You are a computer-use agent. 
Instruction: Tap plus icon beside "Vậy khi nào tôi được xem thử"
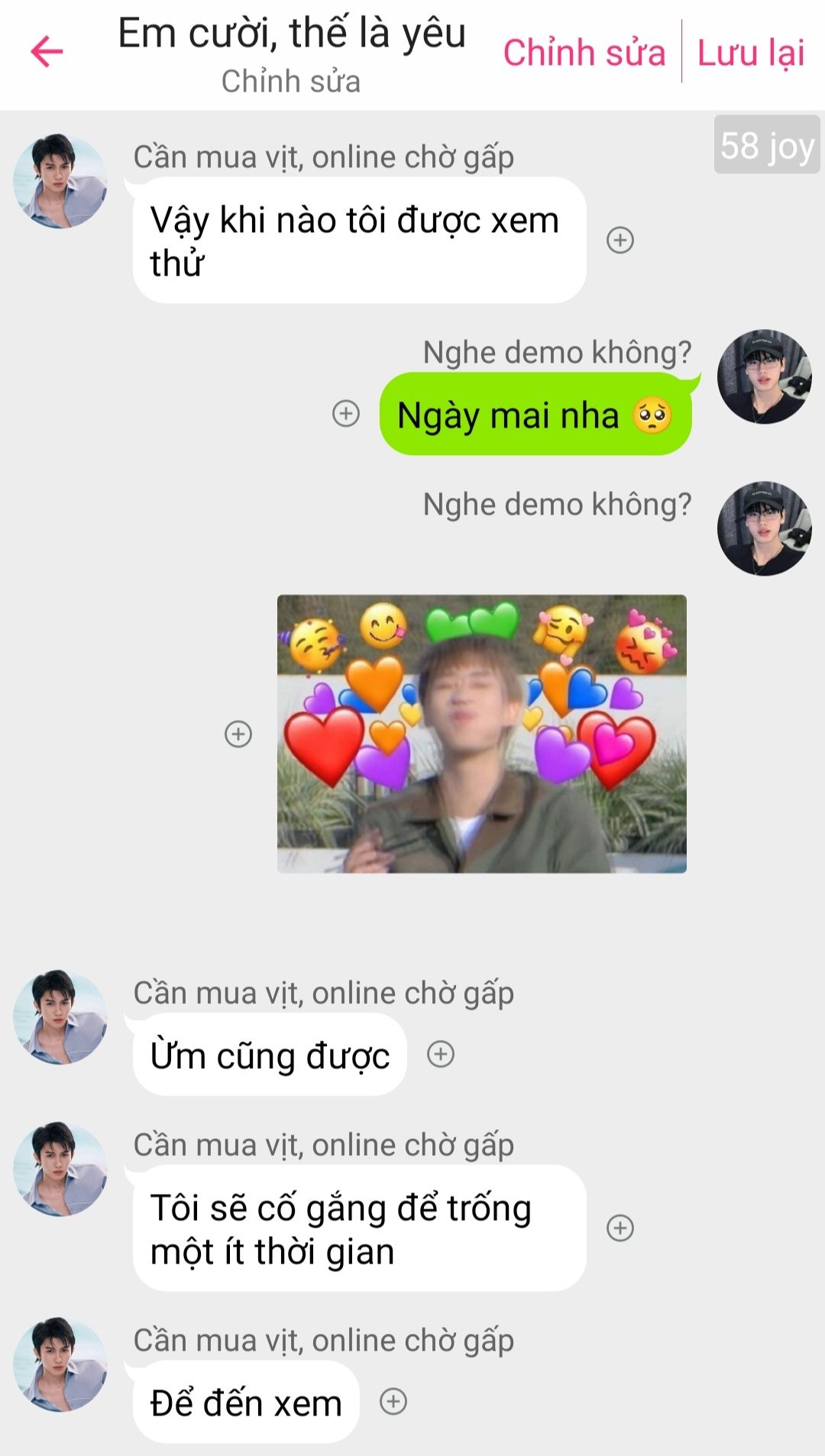[620, 241]
